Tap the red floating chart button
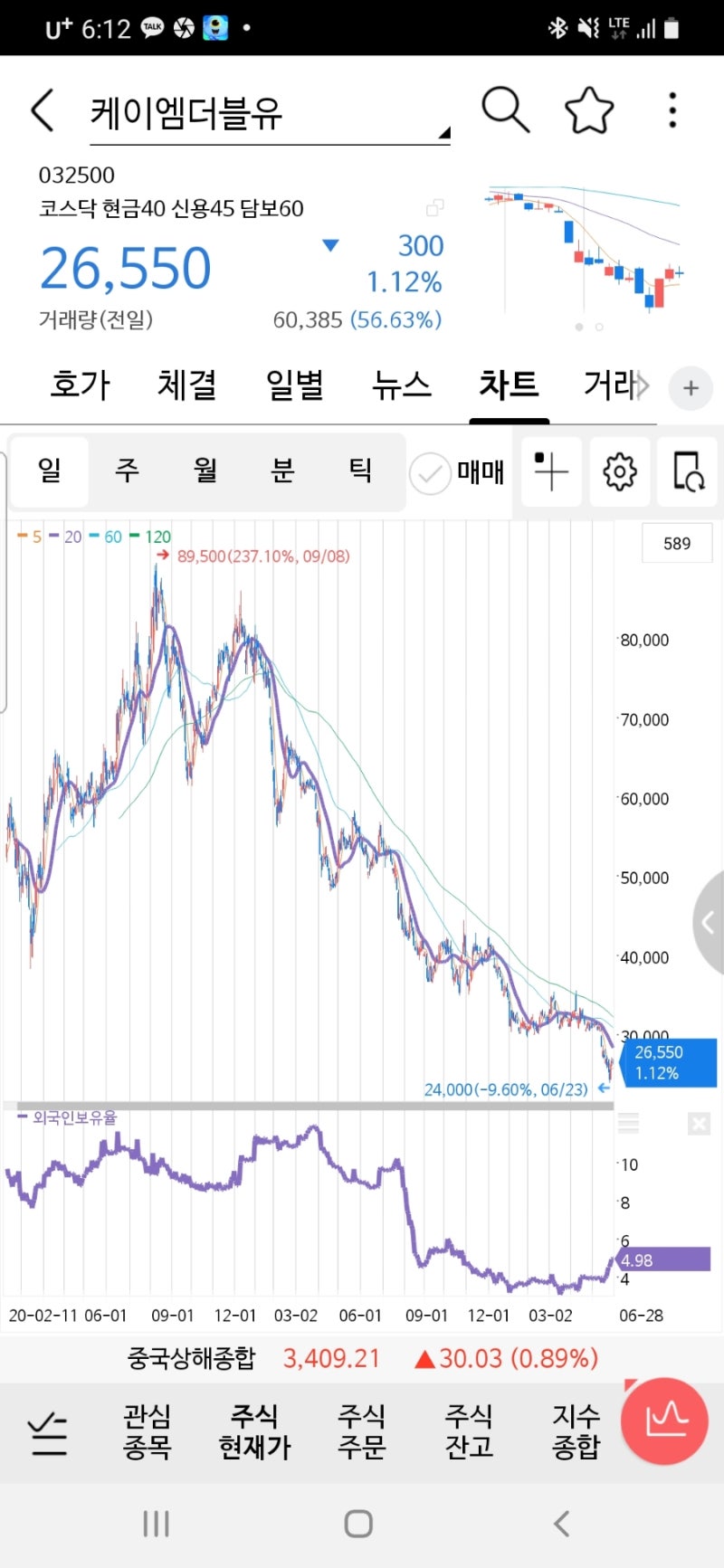Viewport: 724px width, 1568px height. click(665, 1421)
